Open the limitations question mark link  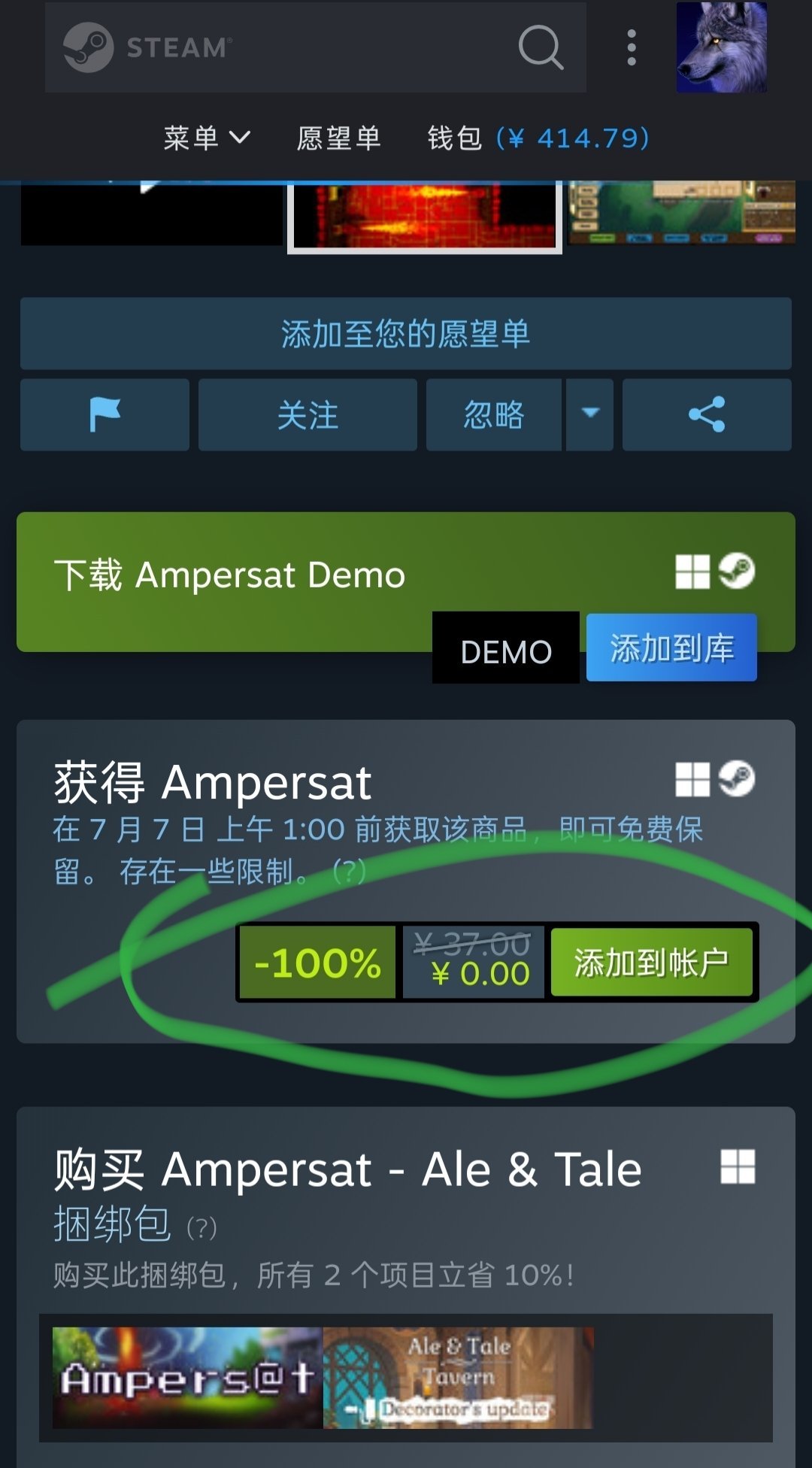coord(350,872)
